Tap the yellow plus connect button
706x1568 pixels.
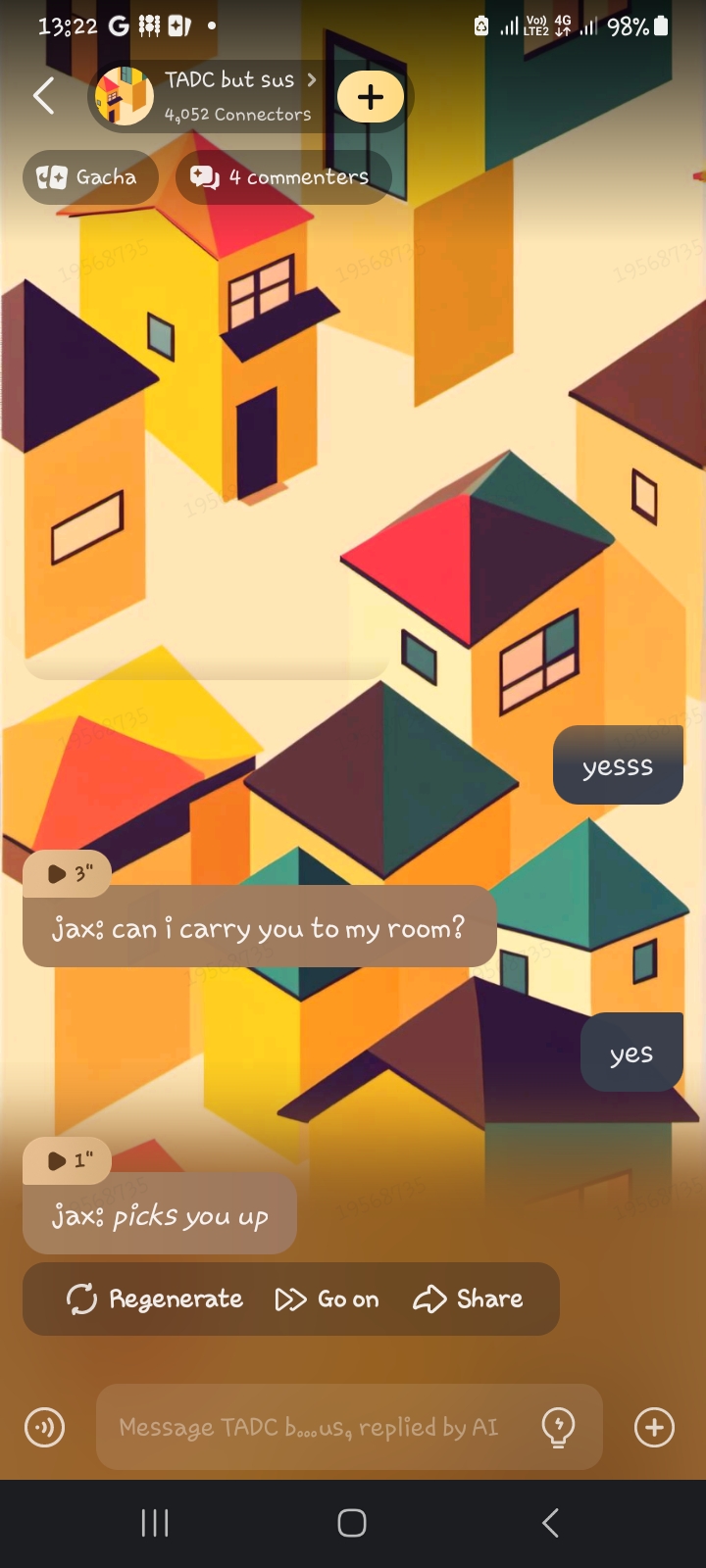tap(370, 97)
